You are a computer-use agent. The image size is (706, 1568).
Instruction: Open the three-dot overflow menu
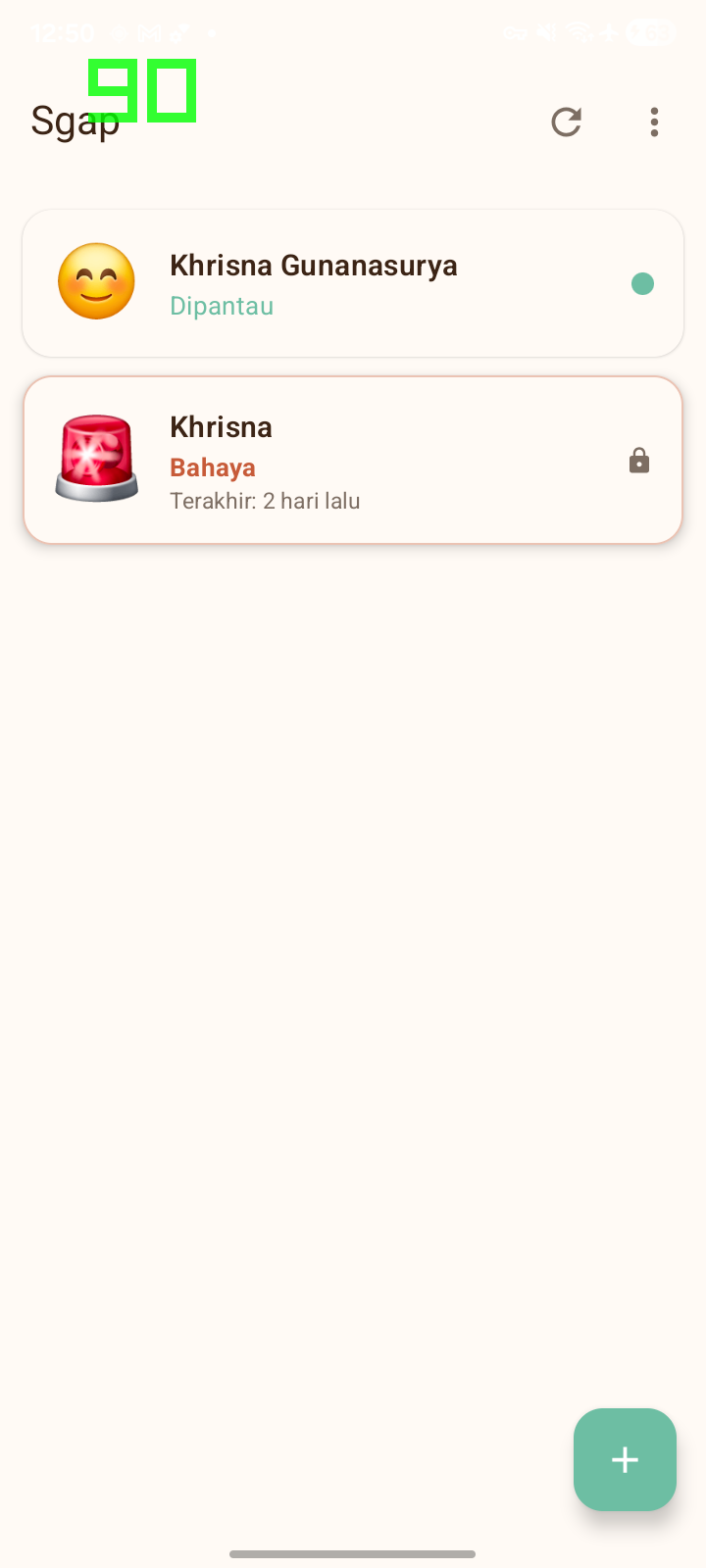tap(654, 122)
